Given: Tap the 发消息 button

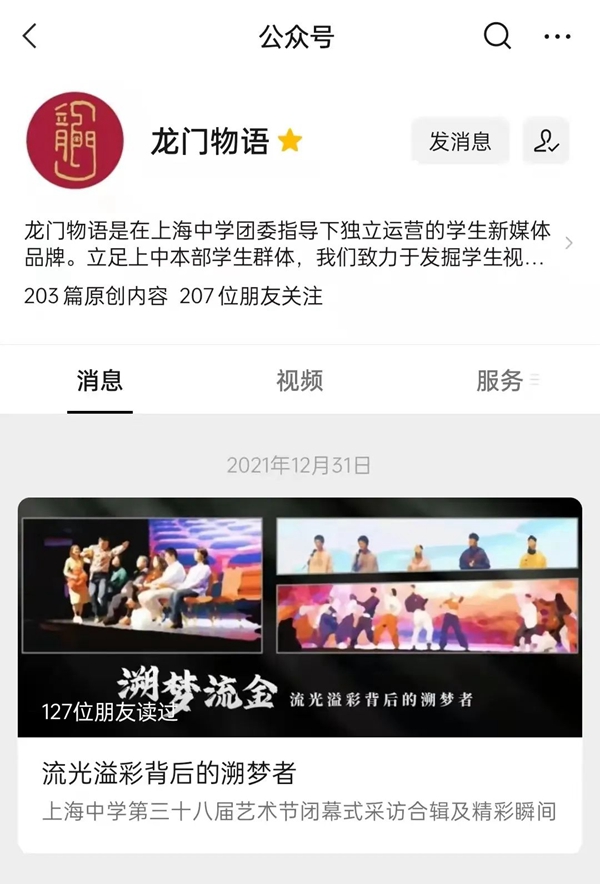Looking at the screenshot, I should point(460,141).
